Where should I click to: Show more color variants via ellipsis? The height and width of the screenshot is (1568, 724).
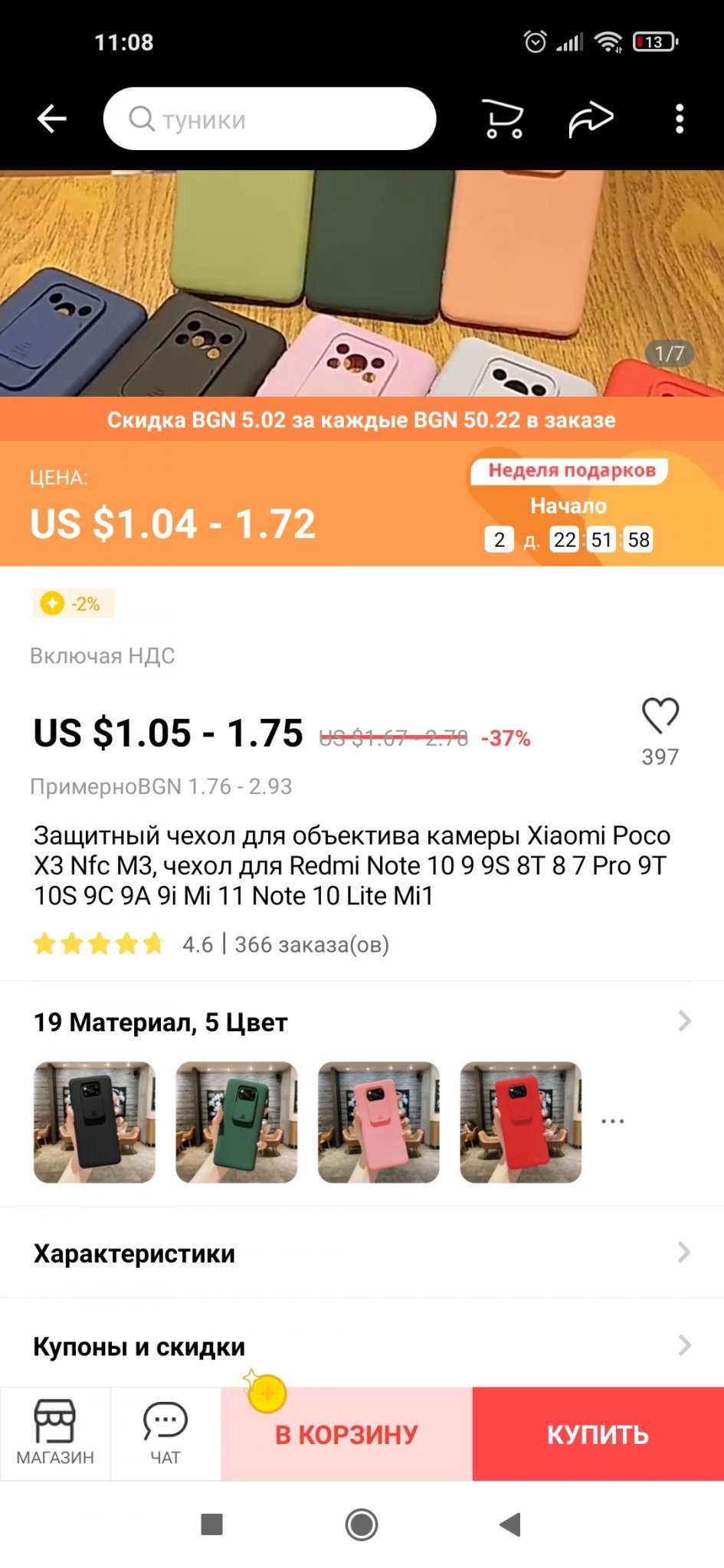pos(613,1122)
